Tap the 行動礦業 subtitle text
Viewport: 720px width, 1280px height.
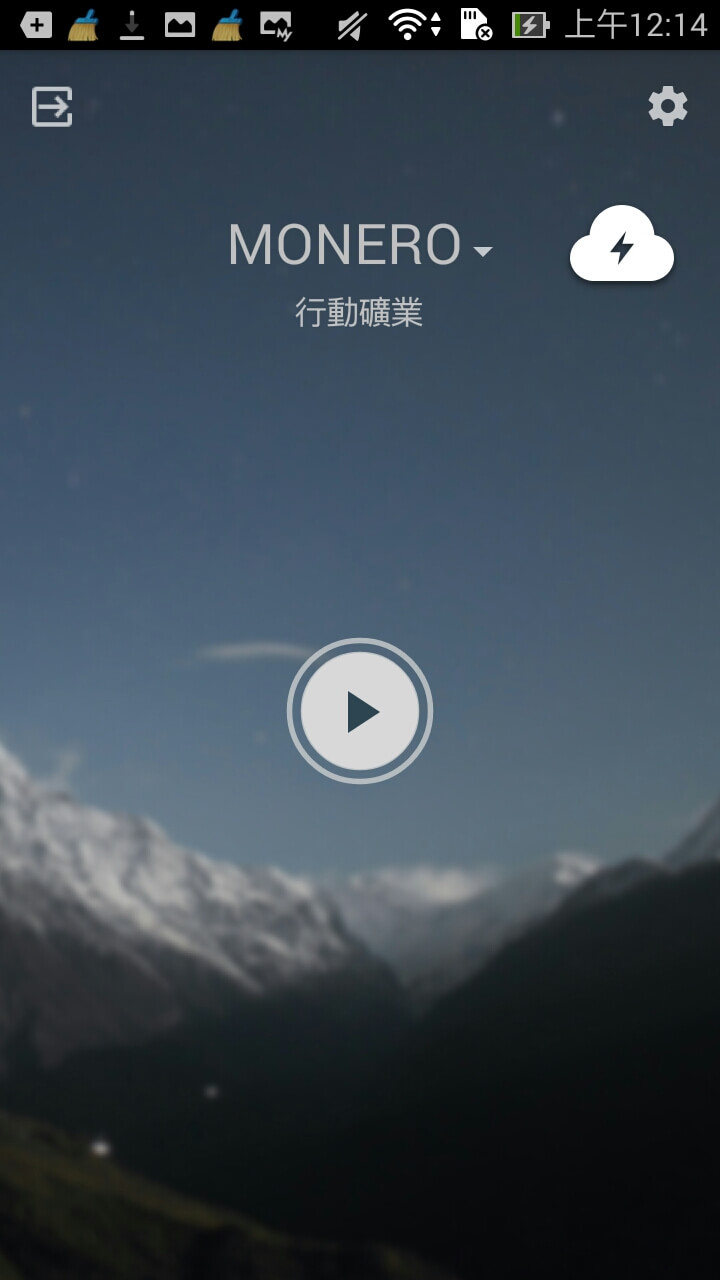(x=360, y=312)
